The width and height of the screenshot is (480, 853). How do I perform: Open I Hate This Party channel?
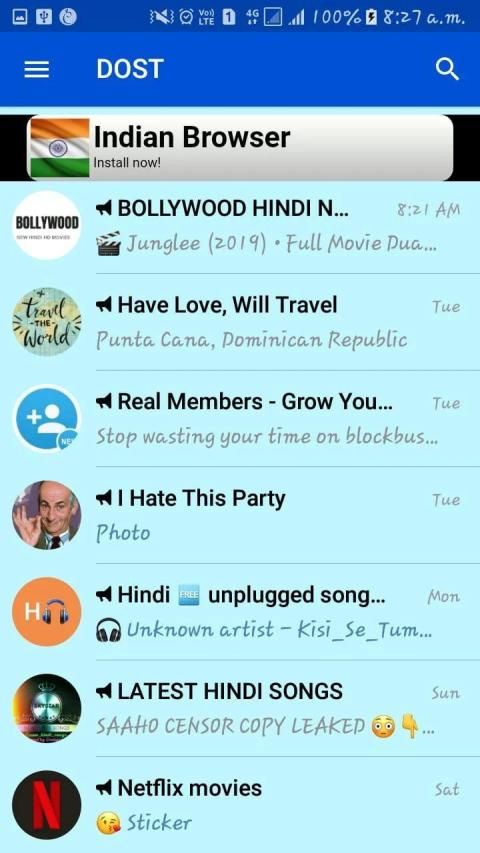point(240,515)
